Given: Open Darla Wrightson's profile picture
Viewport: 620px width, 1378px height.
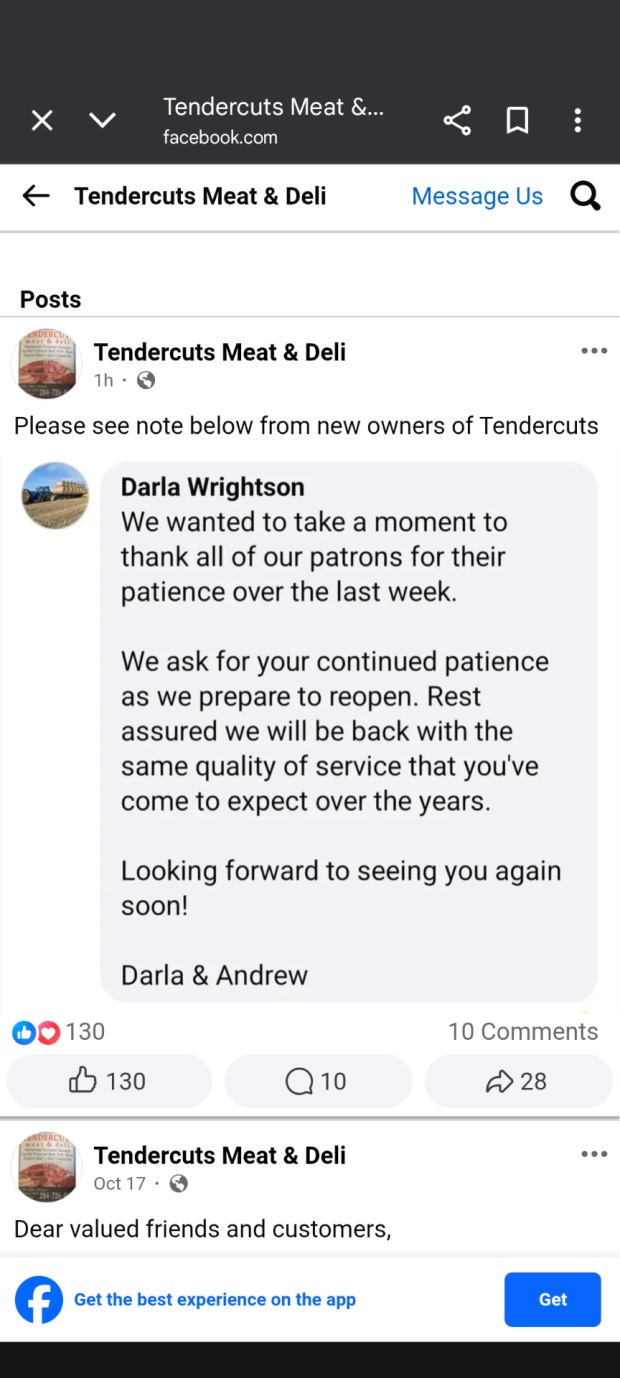Looking at the screenshot, I should pos(55,496).
